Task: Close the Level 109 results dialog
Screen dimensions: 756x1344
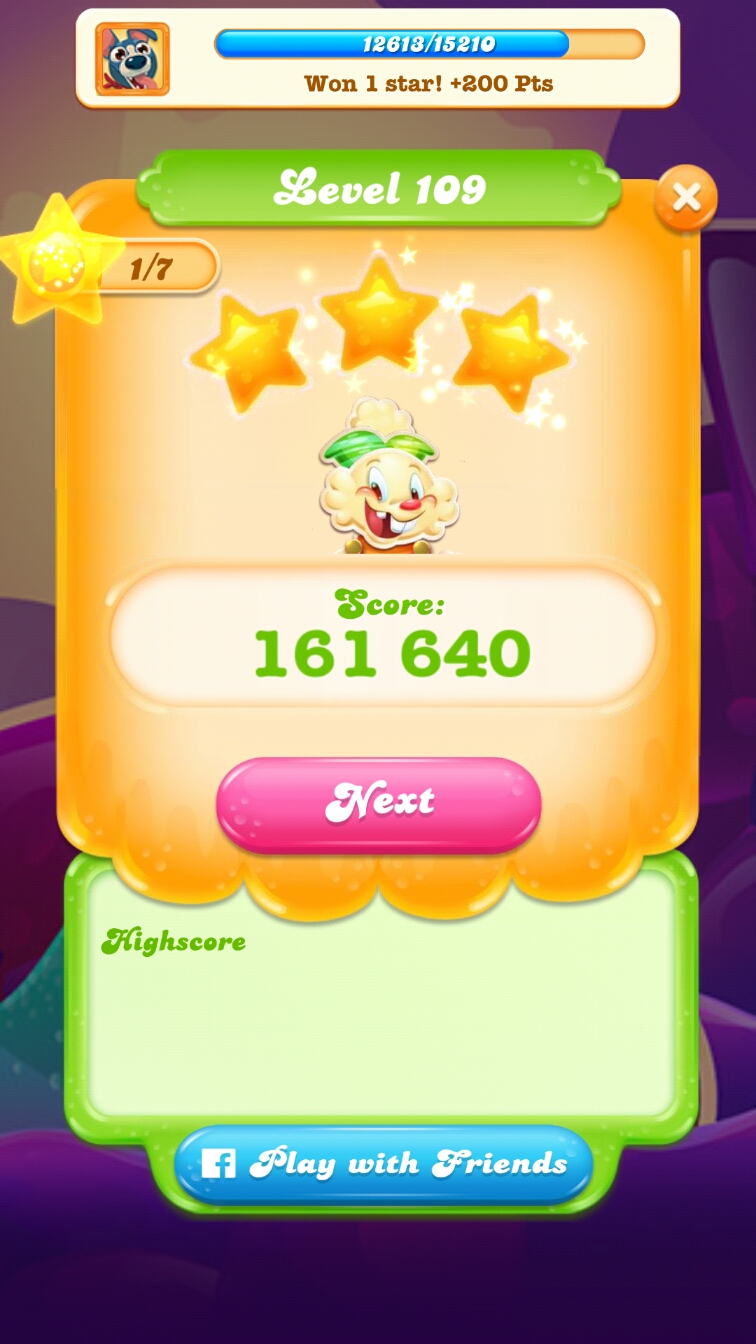Action: click(x=686, y=197)
